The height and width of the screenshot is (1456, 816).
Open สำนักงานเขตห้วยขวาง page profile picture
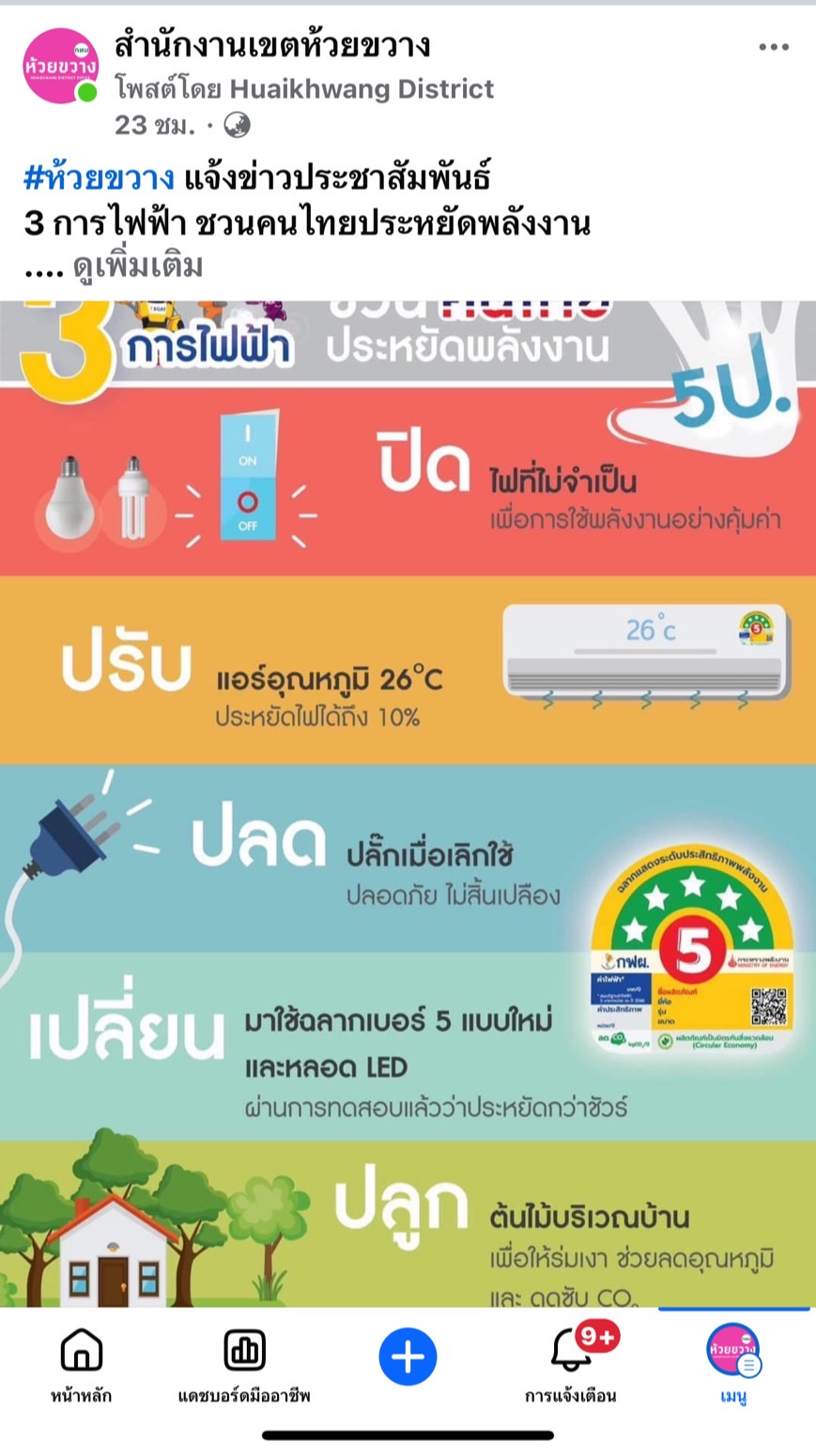click(60, 66)
